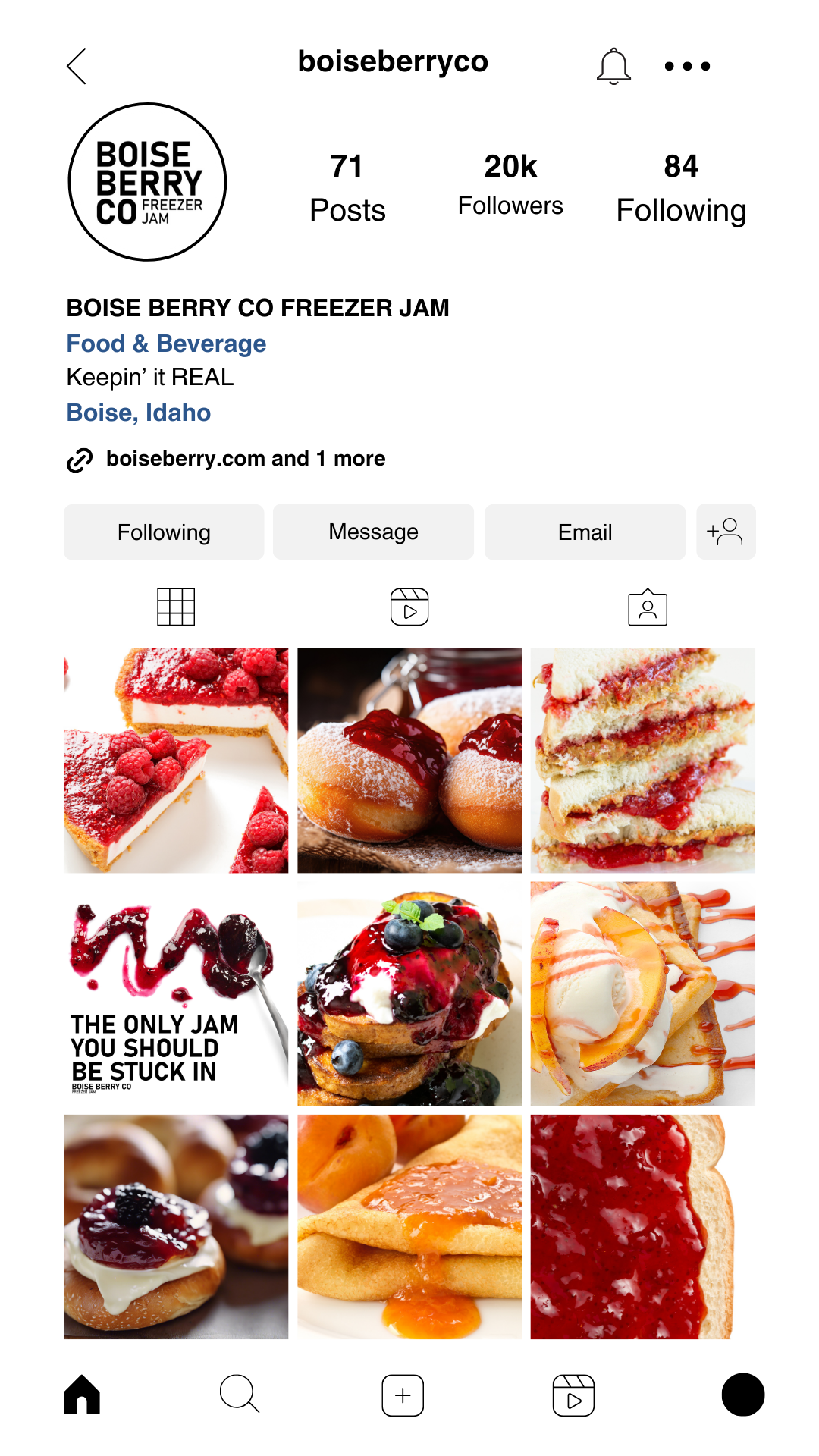Image resolution: width=819 pixels, height=1456 pixels.
Task: Tap the Email button
Action: 585,532
